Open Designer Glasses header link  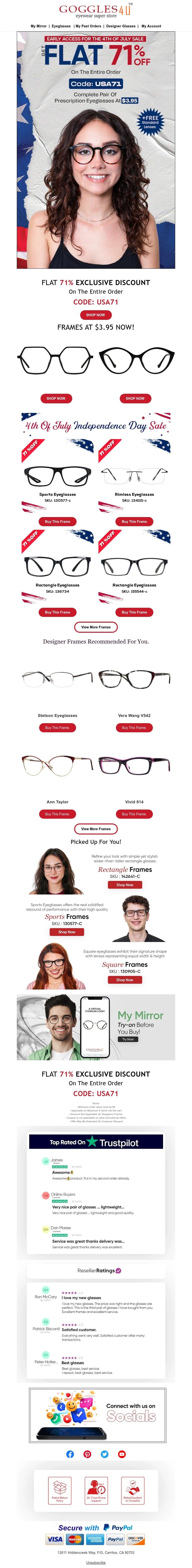121,26
